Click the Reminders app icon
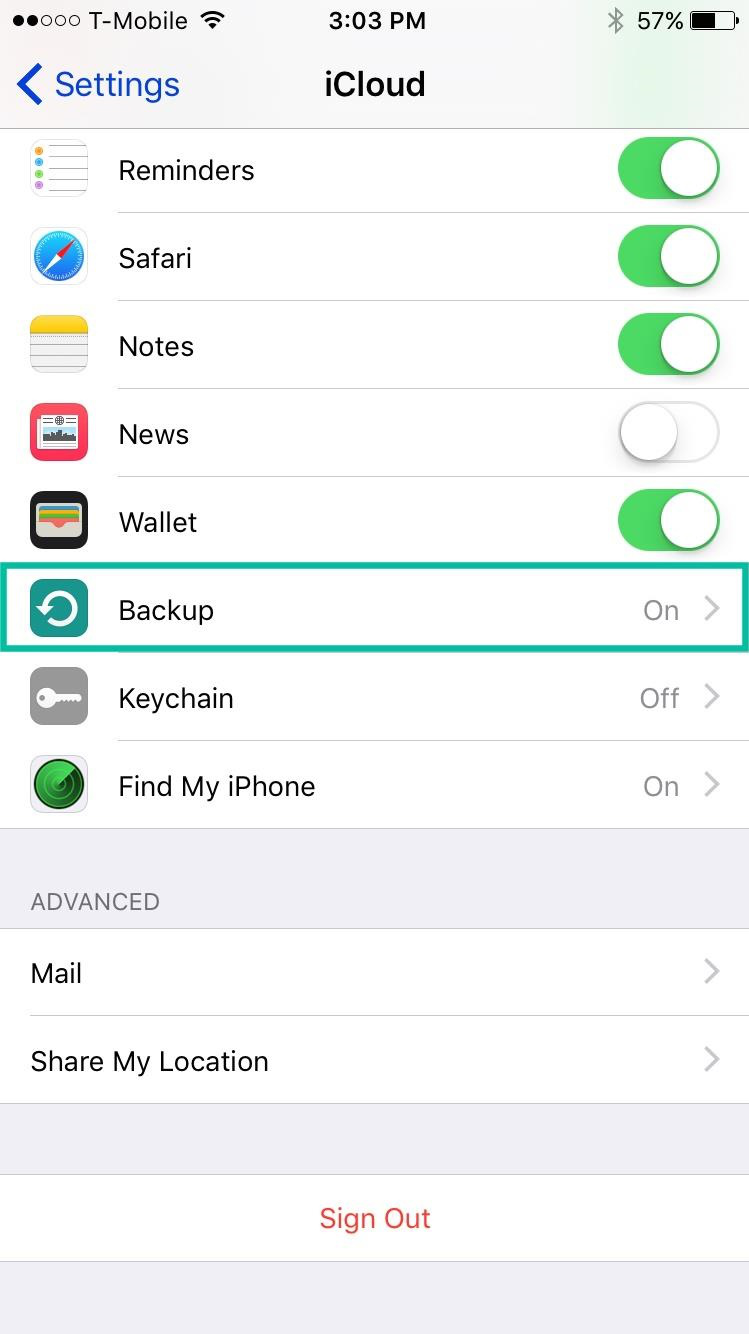749x1334 pixels. (x=58, y=167)
